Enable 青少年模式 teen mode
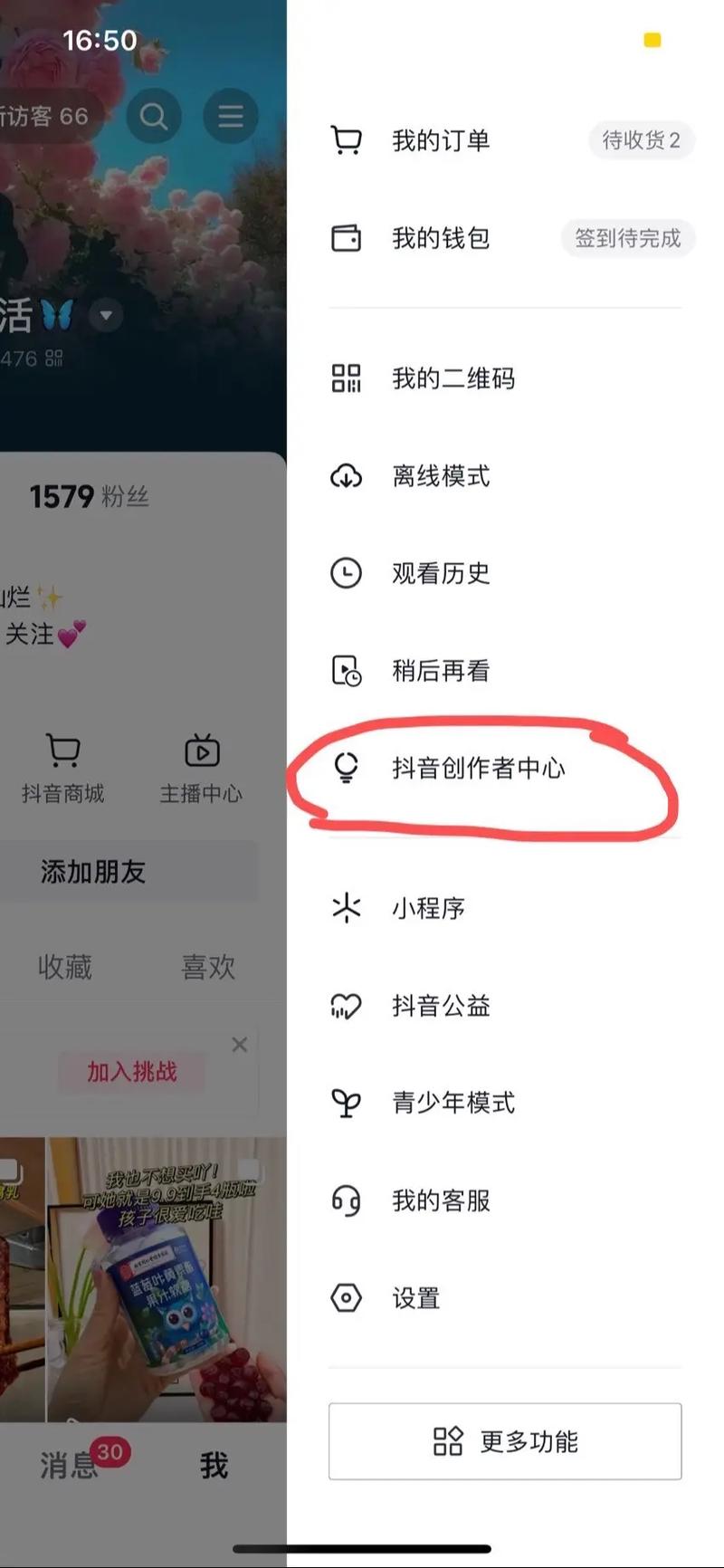Screen dimensions: 724x1568 pyautogui.click(x=347, y=1104)
